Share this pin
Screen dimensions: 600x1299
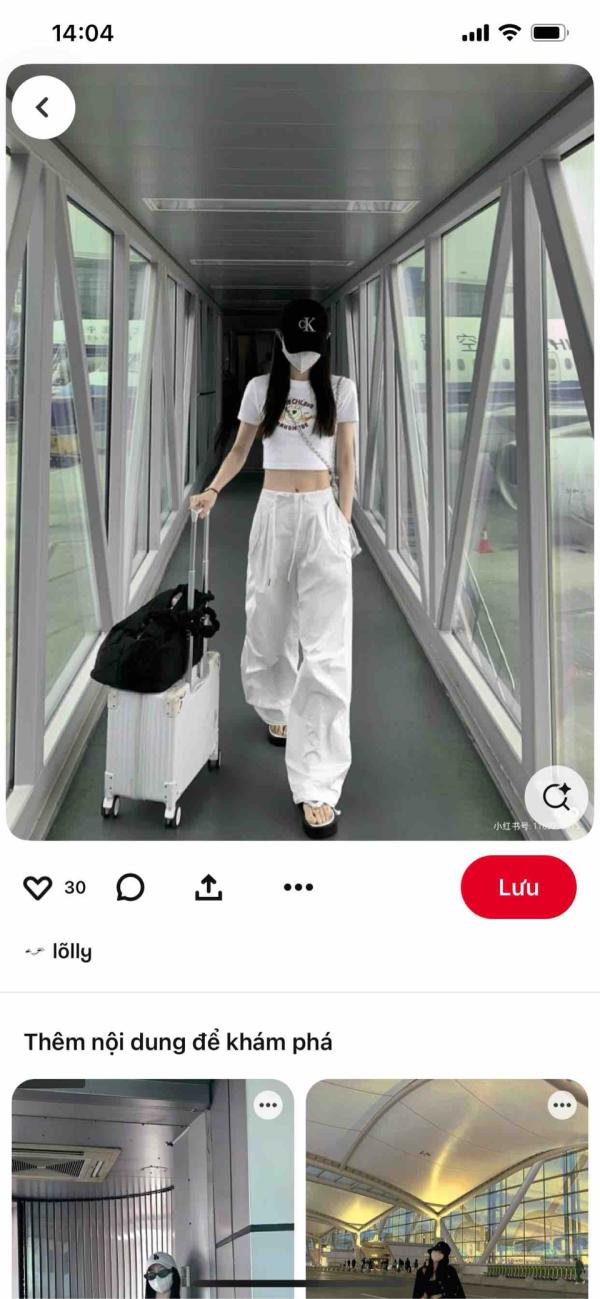point(208,887)
